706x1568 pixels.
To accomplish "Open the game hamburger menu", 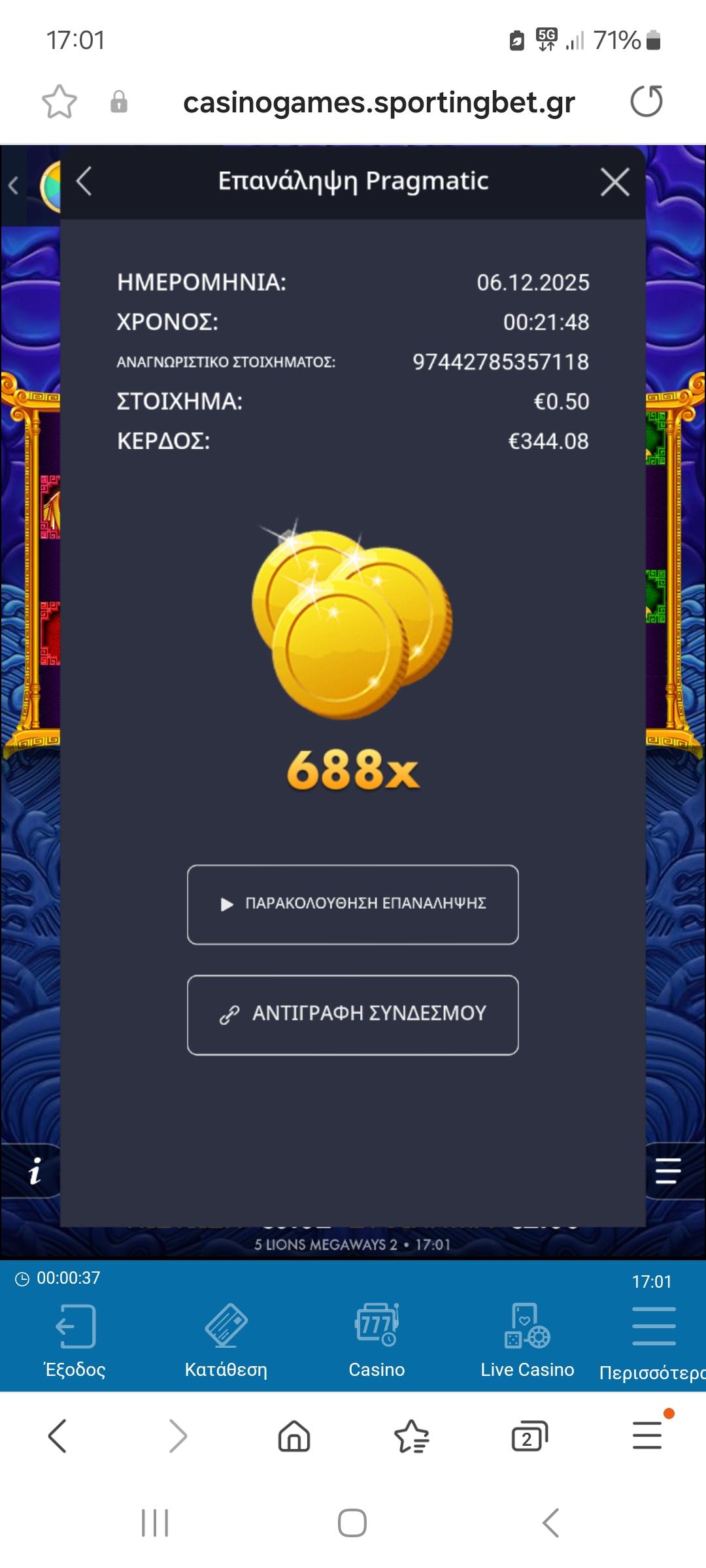I will [668, 1171].
